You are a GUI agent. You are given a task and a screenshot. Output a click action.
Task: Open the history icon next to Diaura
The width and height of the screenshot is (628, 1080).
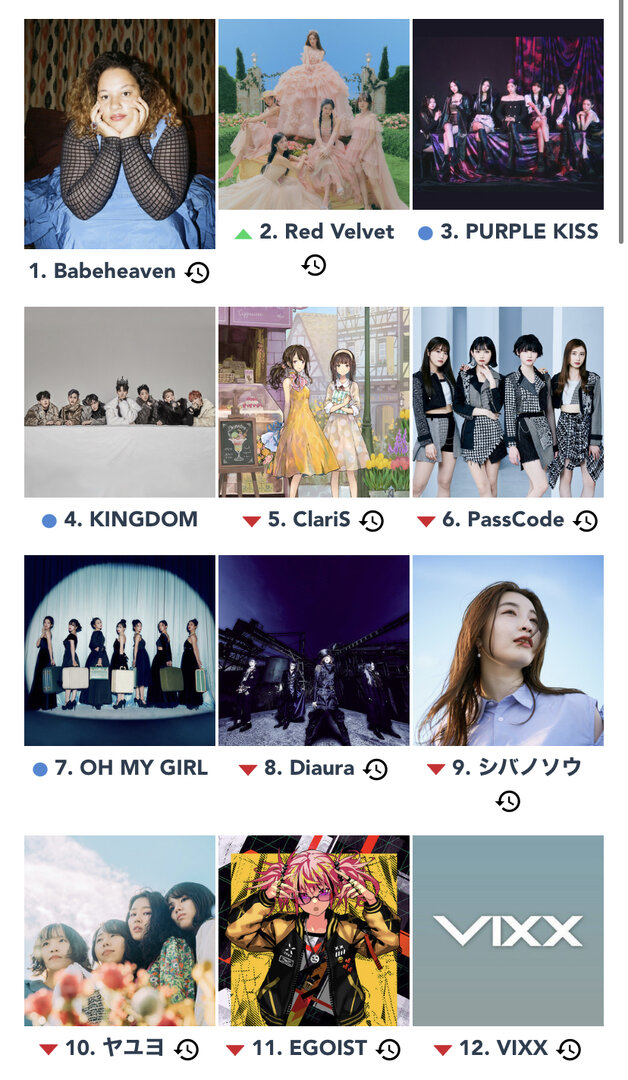[x=375, y=769]
